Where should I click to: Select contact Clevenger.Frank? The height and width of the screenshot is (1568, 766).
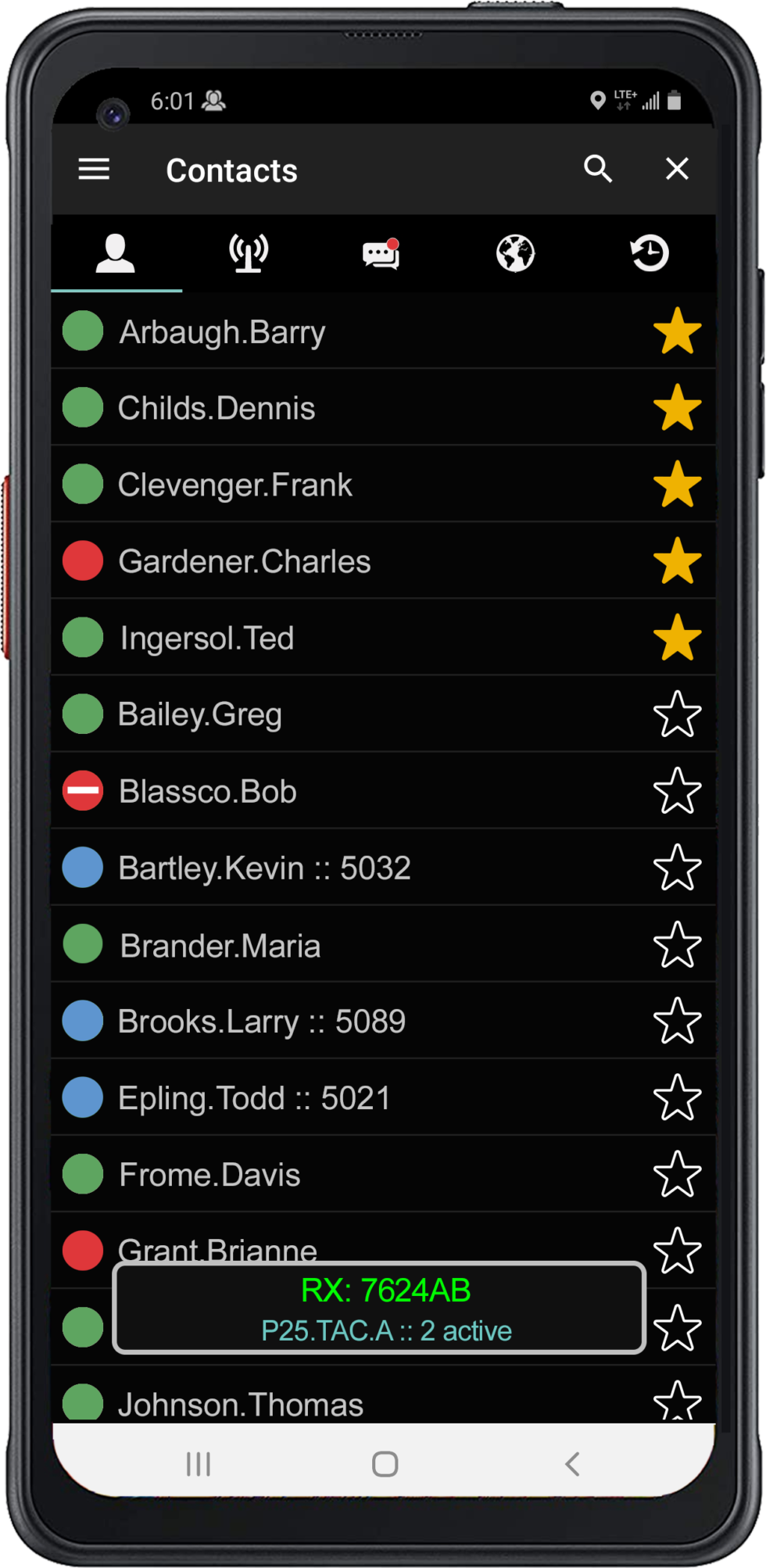click(234, 485)
